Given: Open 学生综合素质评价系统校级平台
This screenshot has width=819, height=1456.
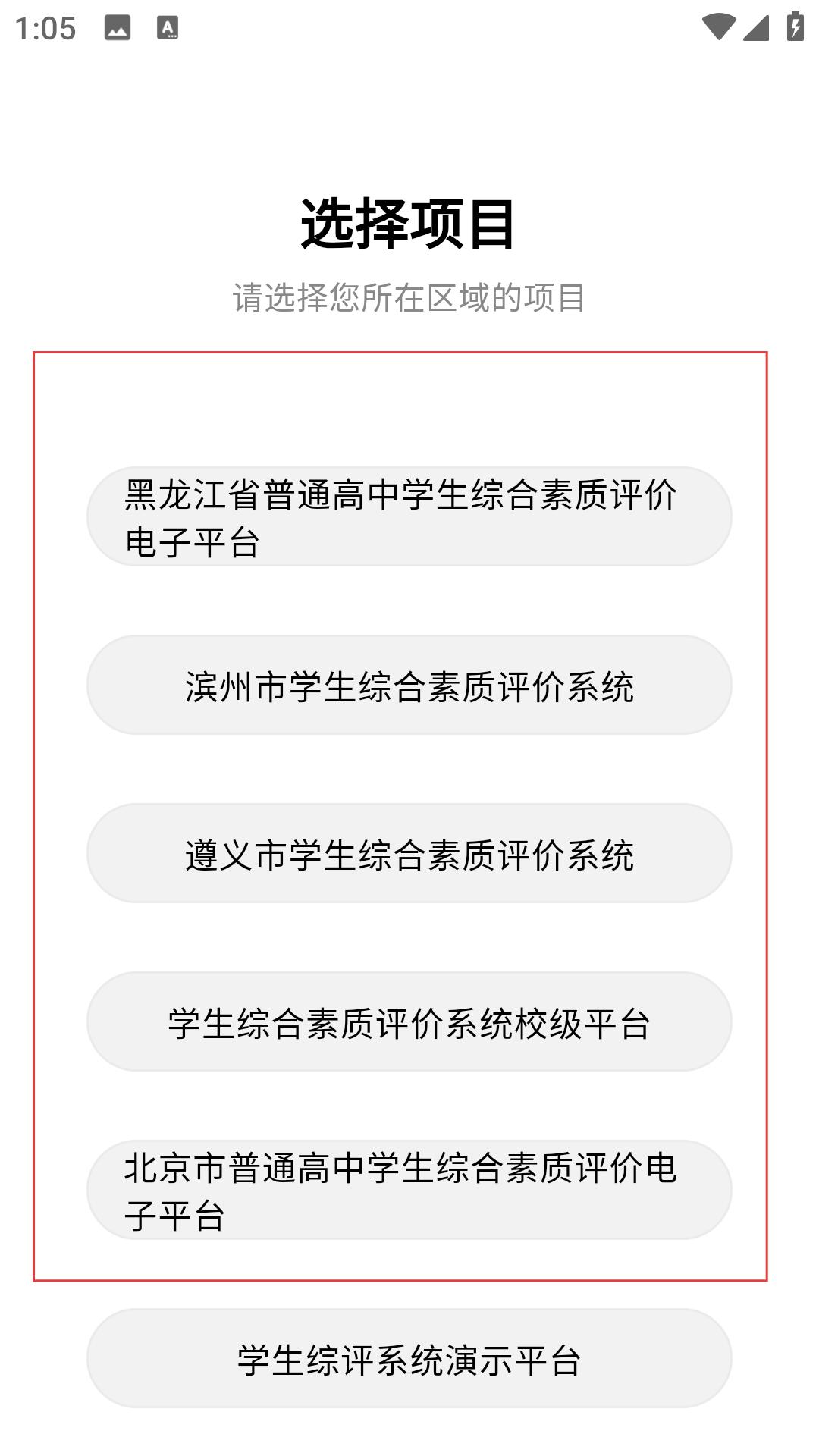Looking at the screenshot, I should click(409, 1021).
